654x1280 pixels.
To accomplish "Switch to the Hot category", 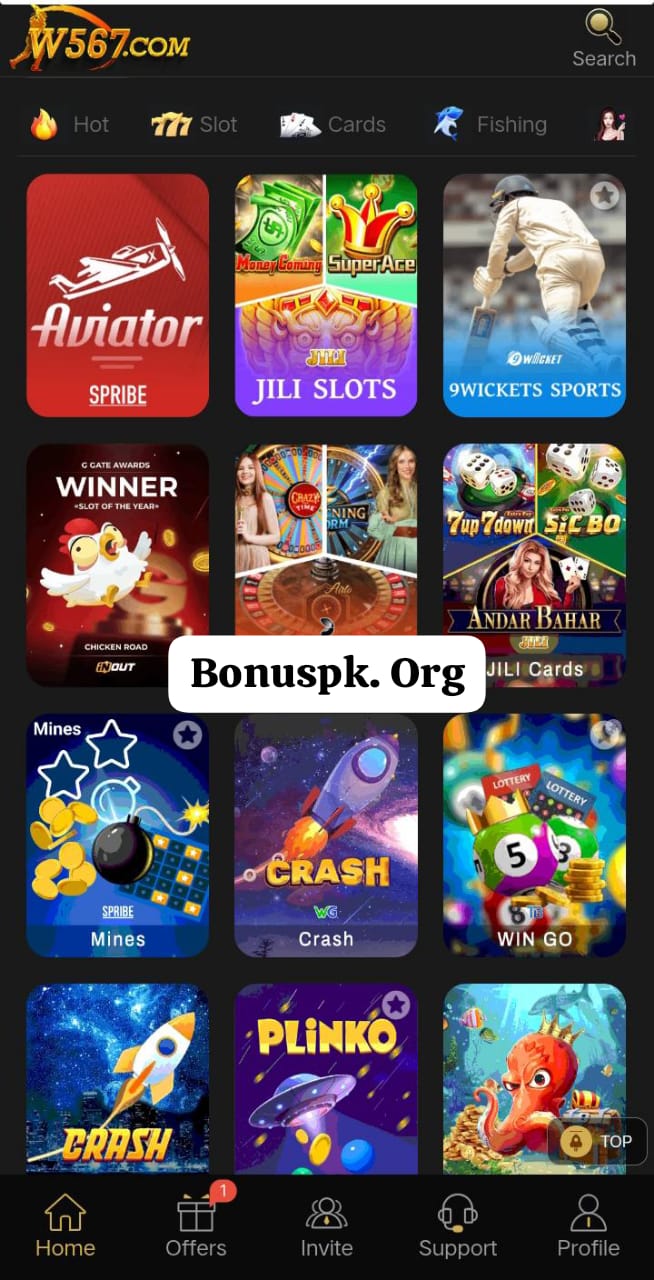I will (70, 125).
